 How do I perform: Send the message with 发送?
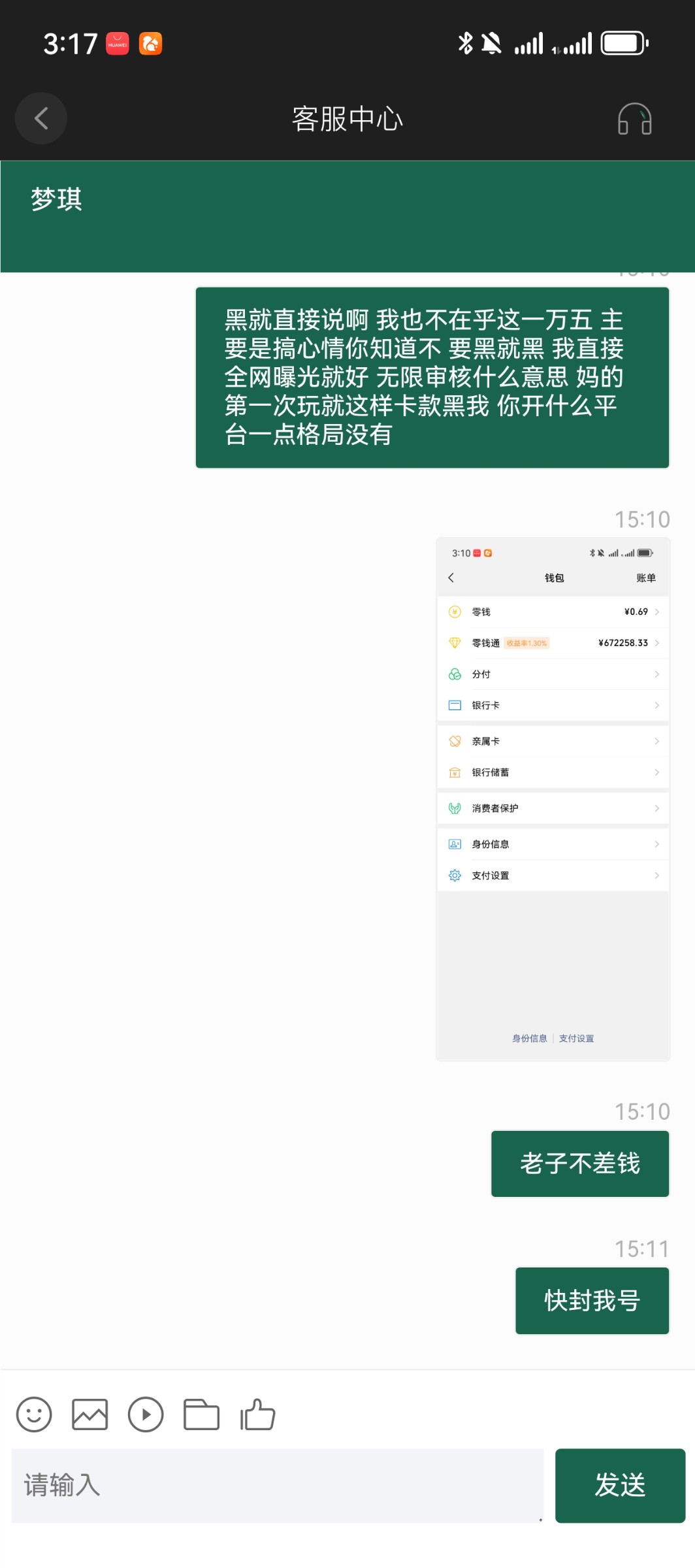tap(619, 1485)
